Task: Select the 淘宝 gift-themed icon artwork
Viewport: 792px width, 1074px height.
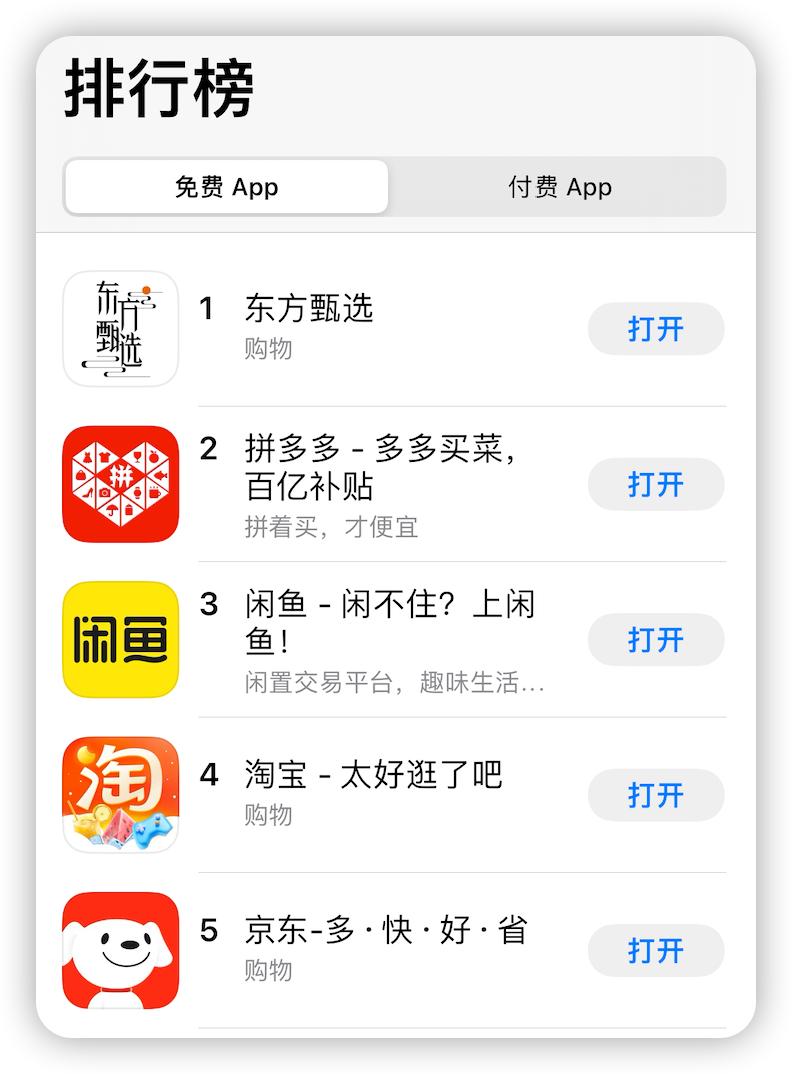Action: 119,795
